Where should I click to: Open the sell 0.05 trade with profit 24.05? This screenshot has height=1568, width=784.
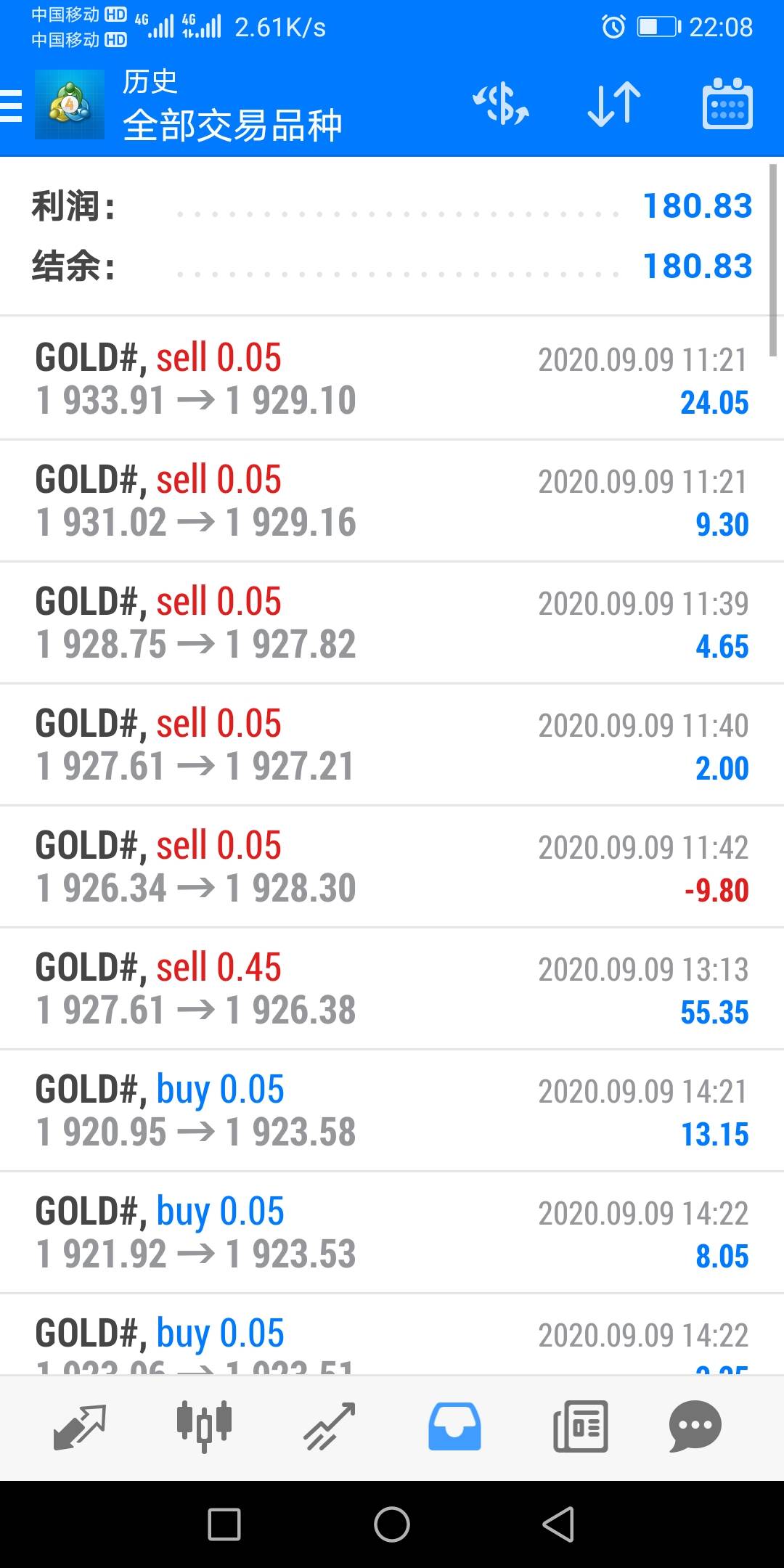click(x=392, y=377)
